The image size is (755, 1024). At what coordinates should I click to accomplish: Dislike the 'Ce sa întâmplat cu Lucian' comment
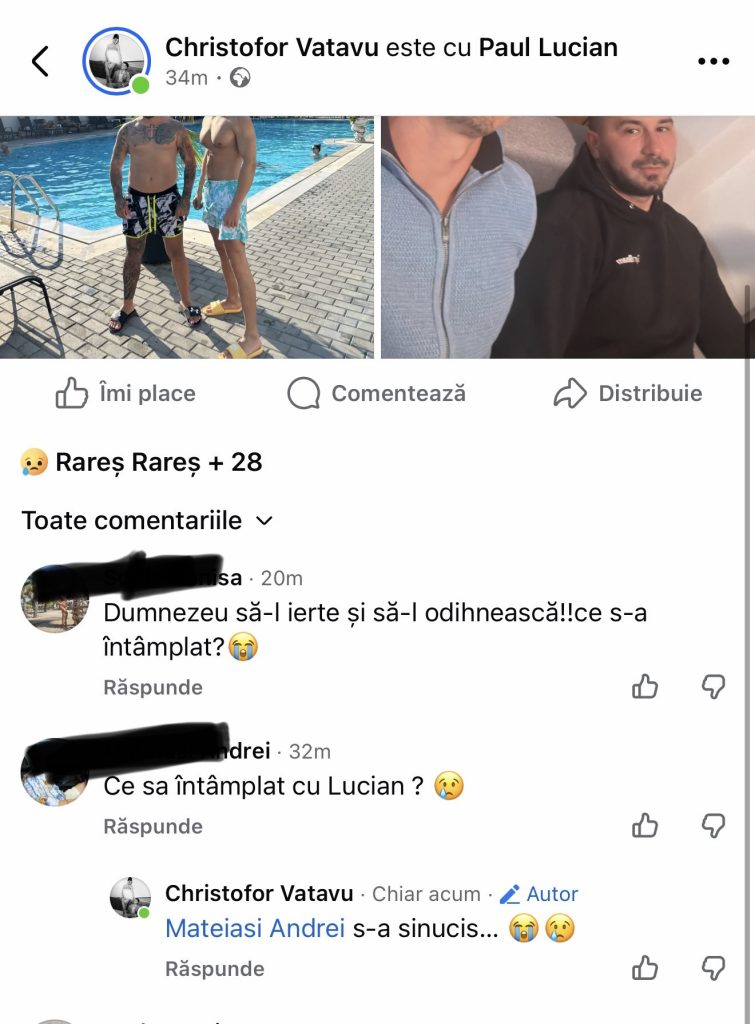coord(713,826)
